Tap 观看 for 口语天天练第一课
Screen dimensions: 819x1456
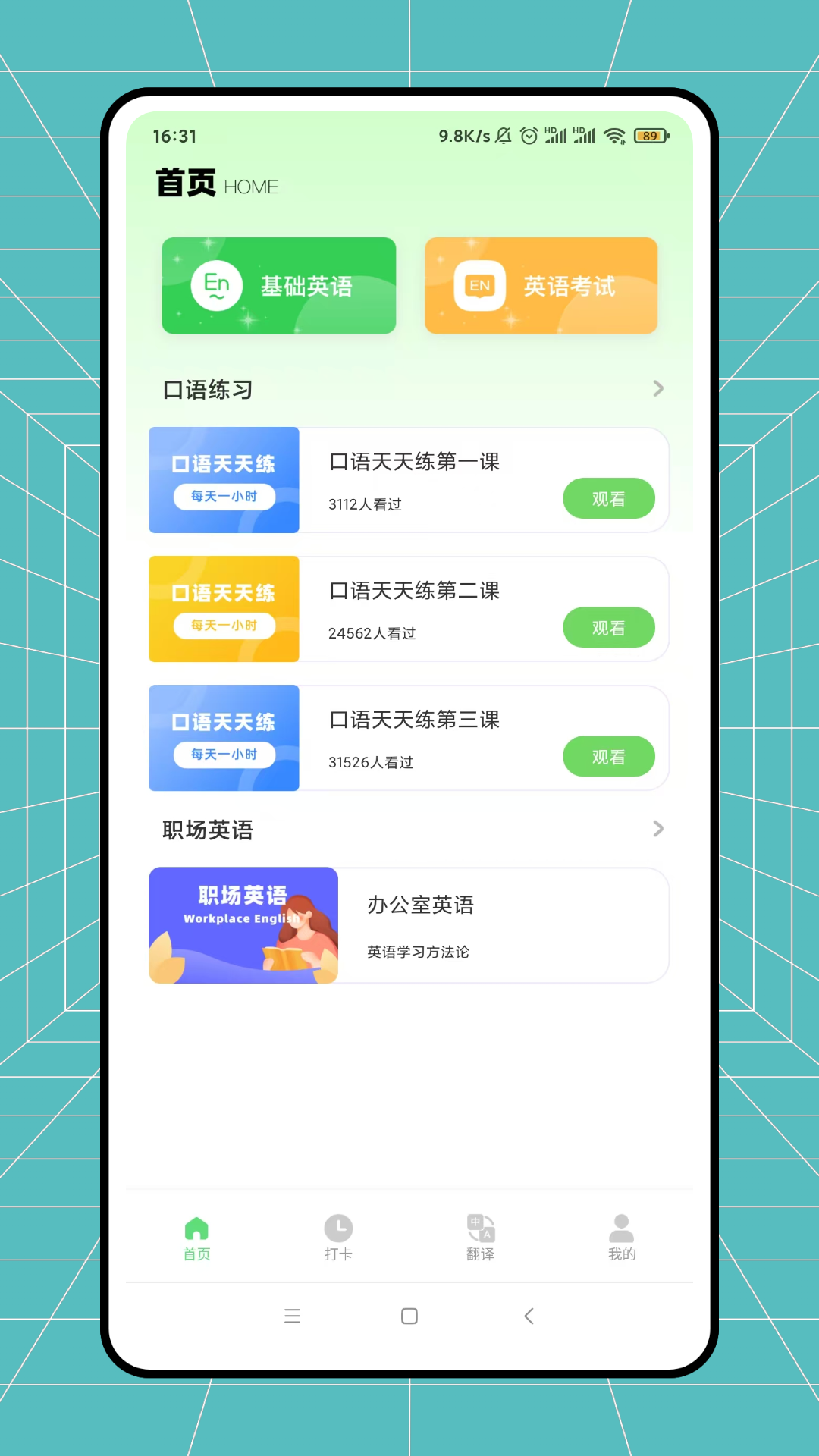click(609, 498)
